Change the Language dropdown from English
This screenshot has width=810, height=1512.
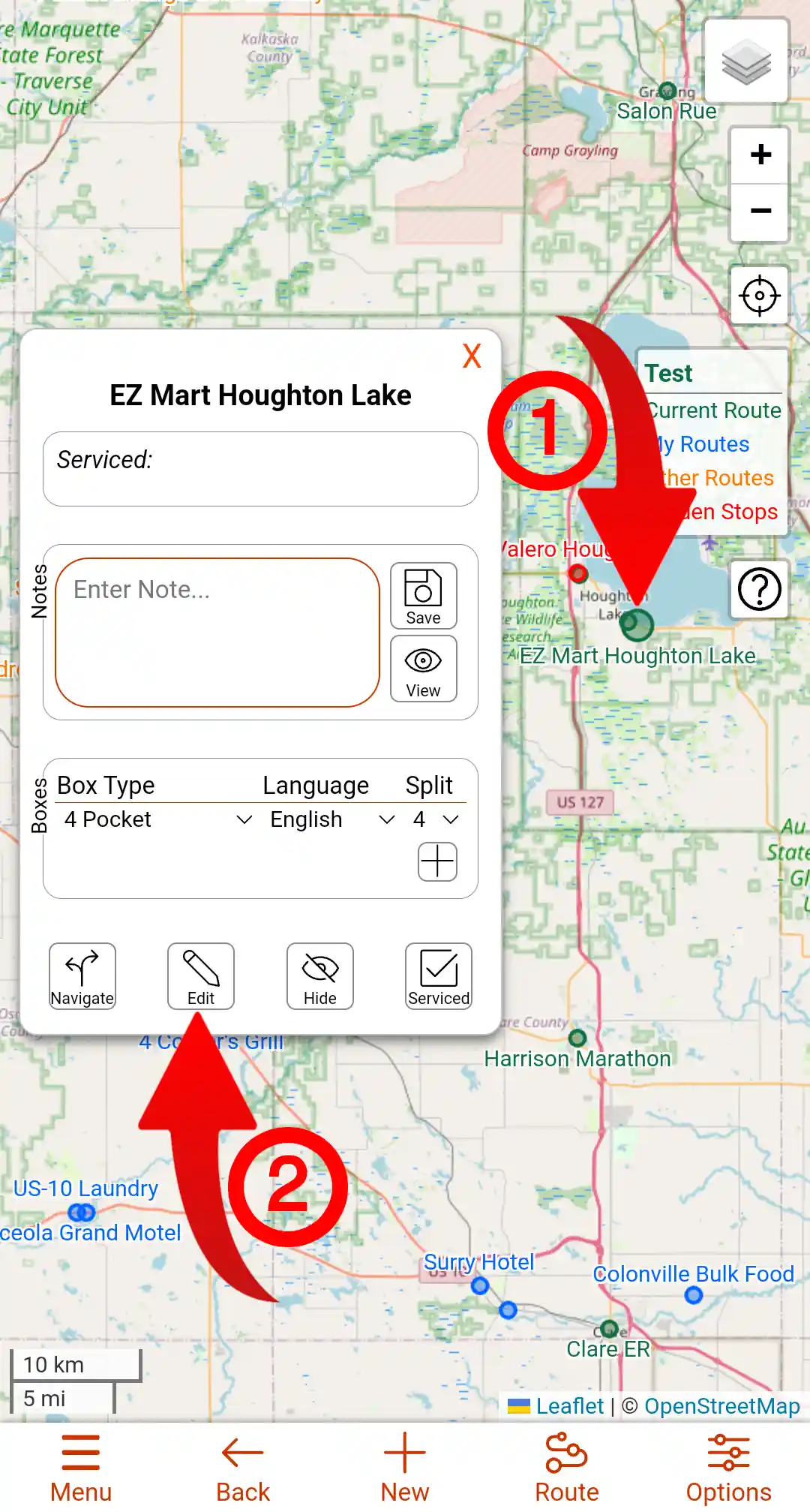pyautogui.click(x=331, y=819)
